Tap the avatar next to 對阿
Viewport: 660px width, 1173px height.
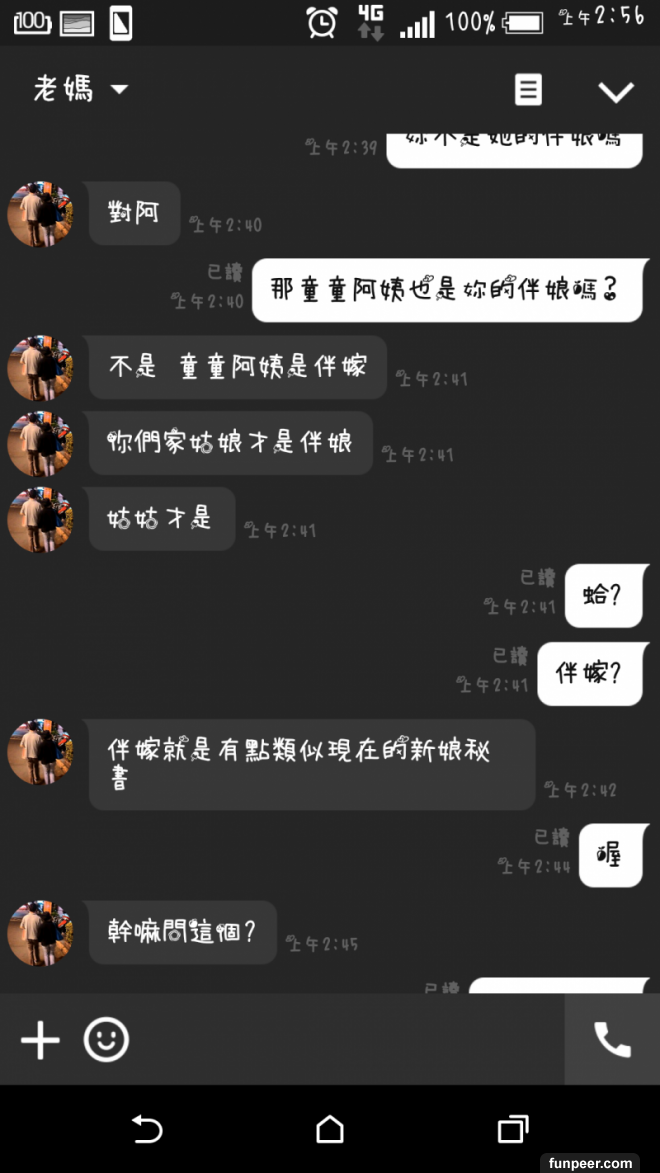40,214
